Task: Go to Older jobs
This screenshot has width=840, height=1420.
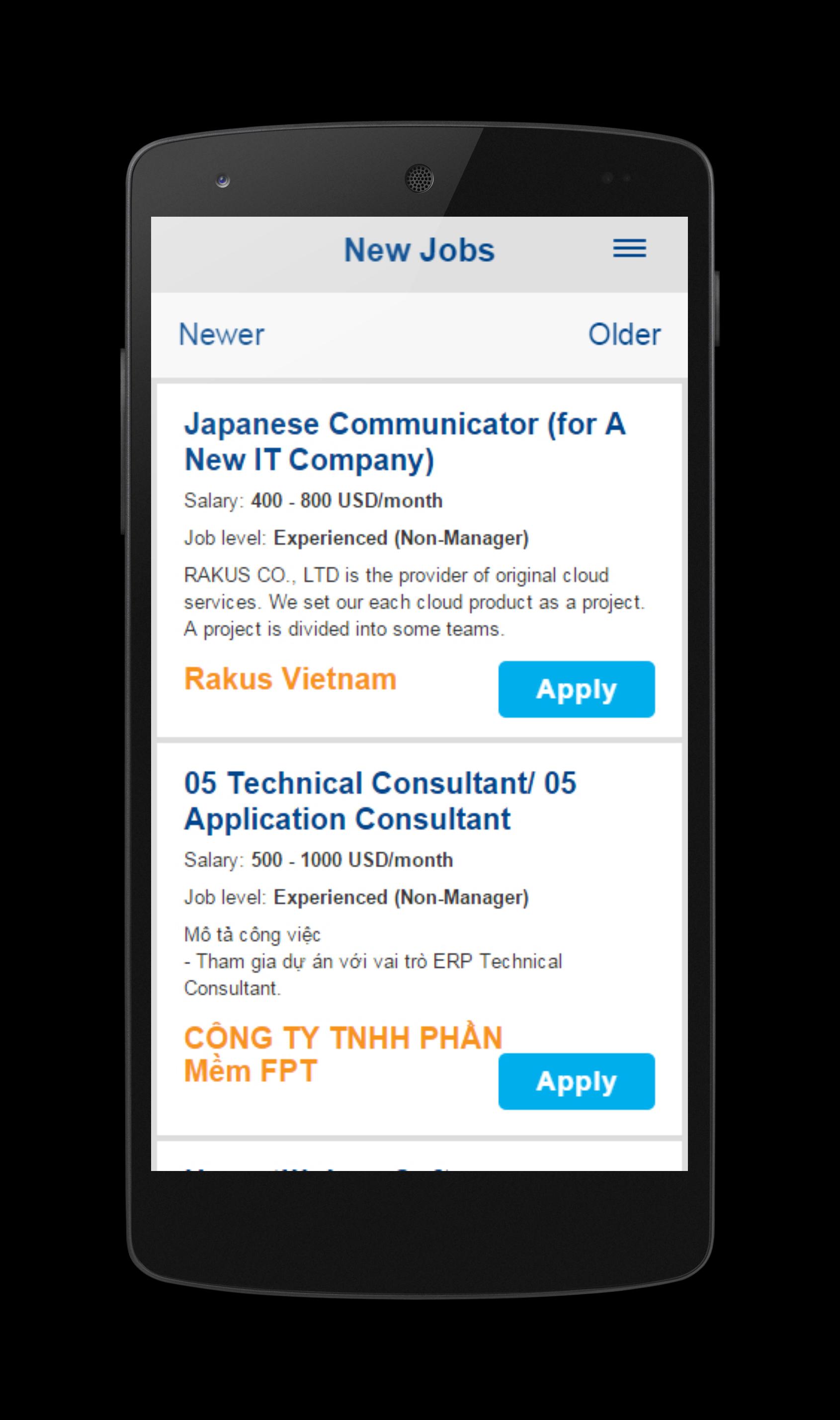Action: [624, 334]
